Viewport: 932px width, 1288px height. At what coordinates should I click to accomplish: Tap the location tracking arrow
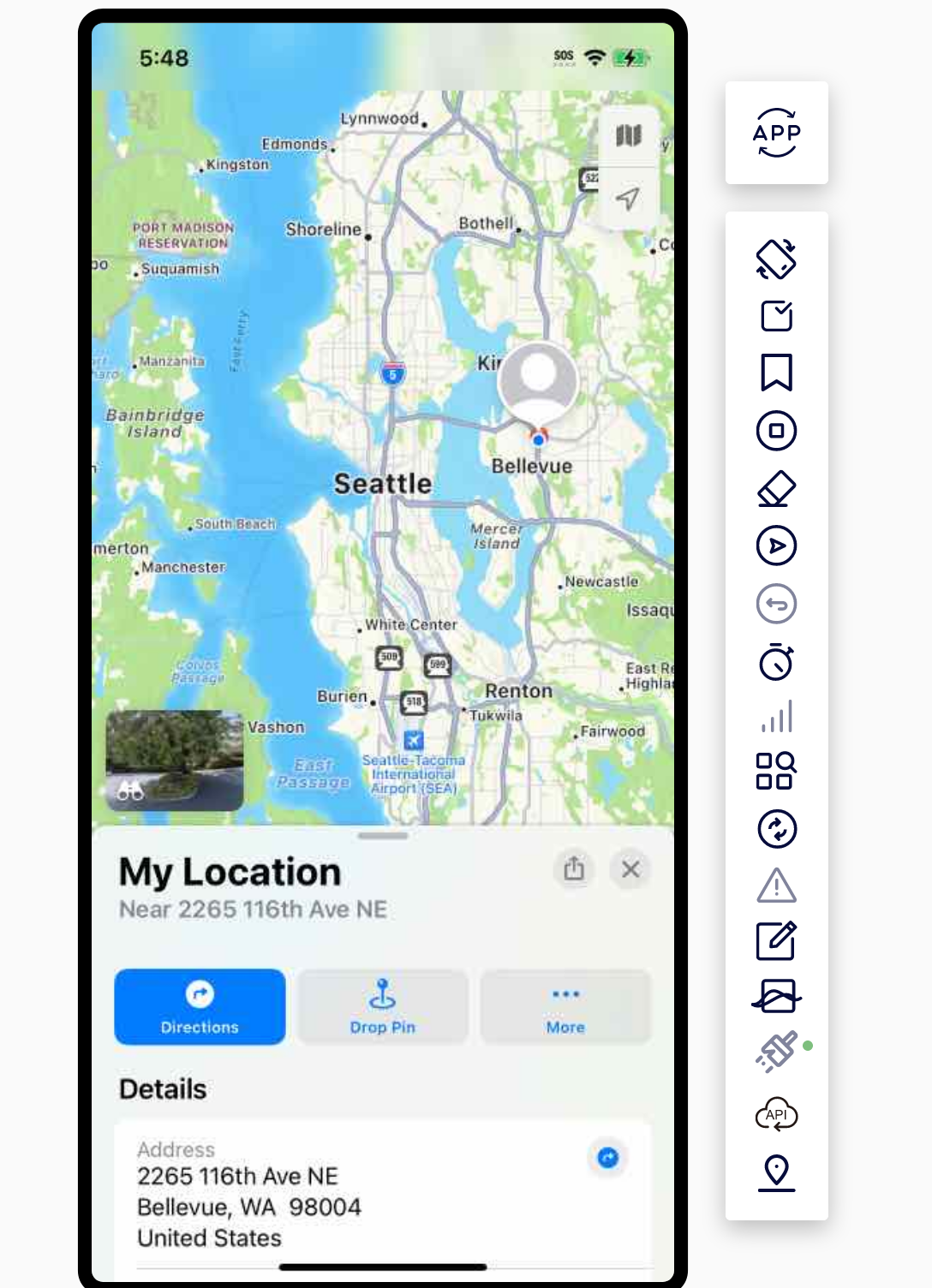[628, 199]
